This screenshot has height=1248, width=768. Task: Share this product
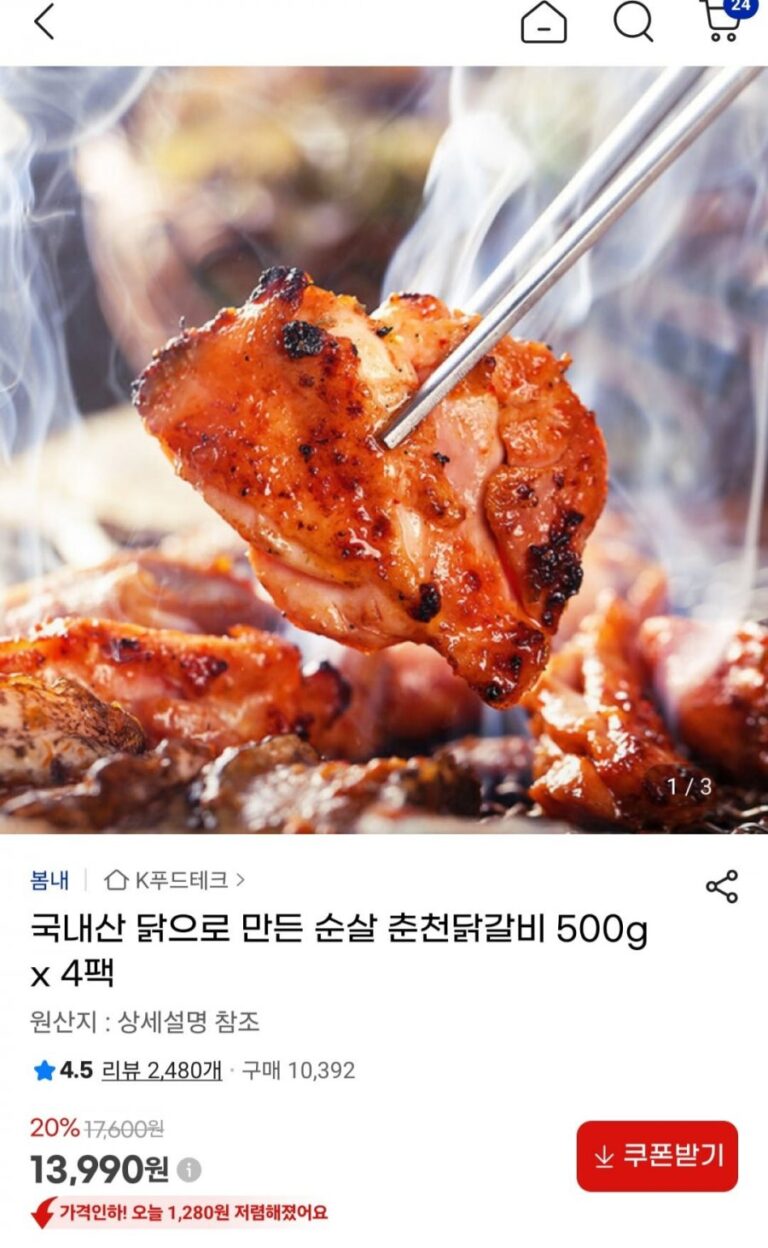pos(721,886)
